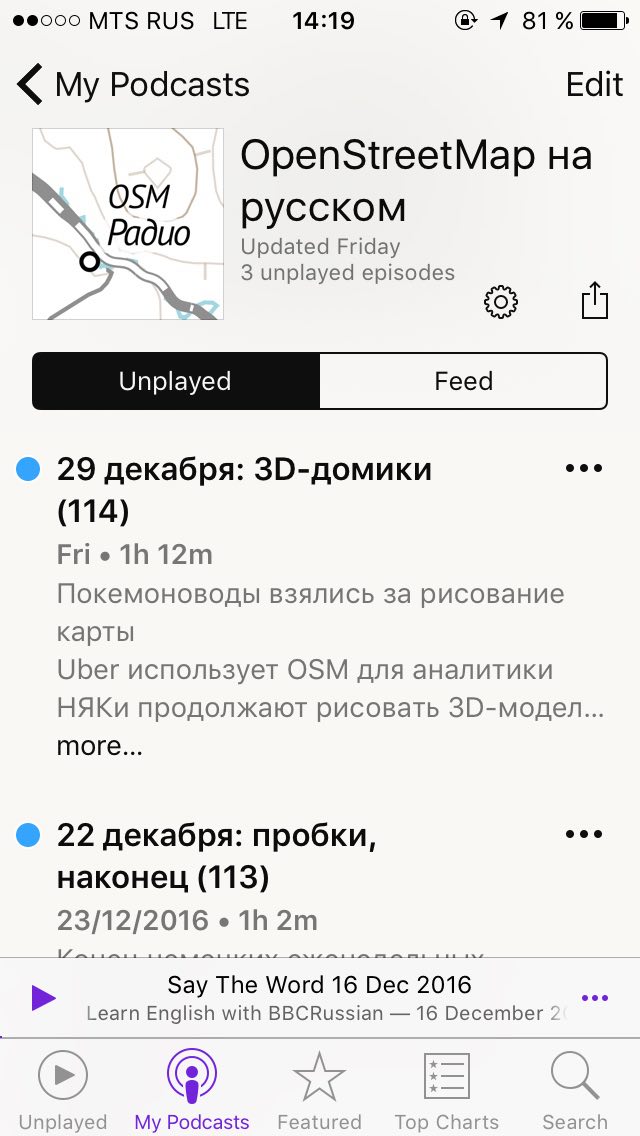This screenshot has width=640, height=1136.
Task: Switch to Unplayed bottom tab
Action: click(x=63, y=1090)
